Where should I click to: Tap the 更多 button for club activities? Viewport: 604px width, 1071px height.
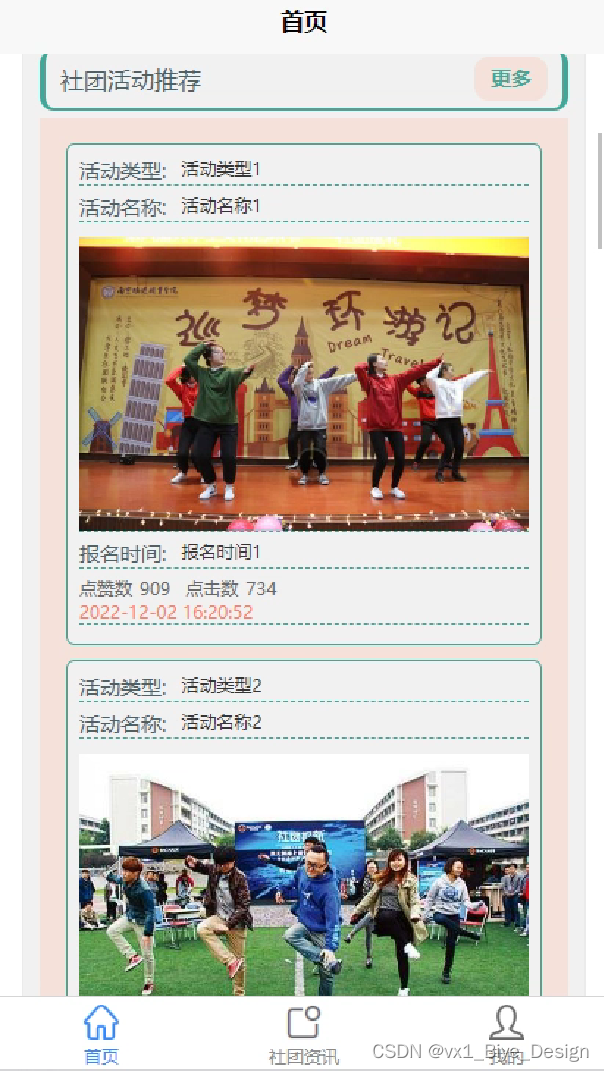510,79
